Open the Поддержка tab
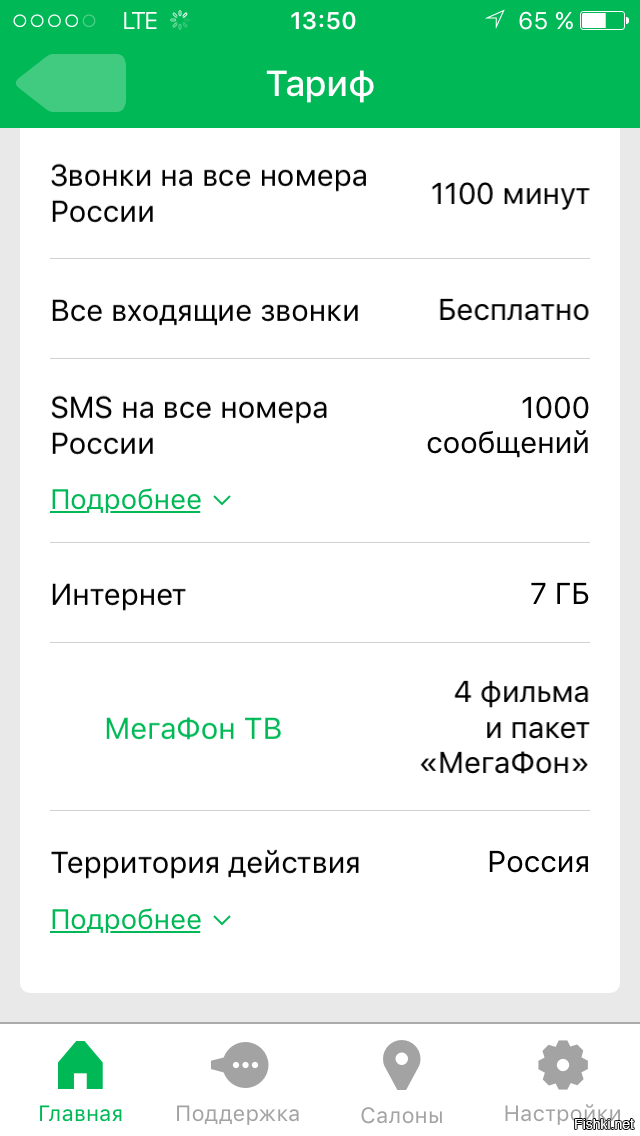 (238, 1081)
